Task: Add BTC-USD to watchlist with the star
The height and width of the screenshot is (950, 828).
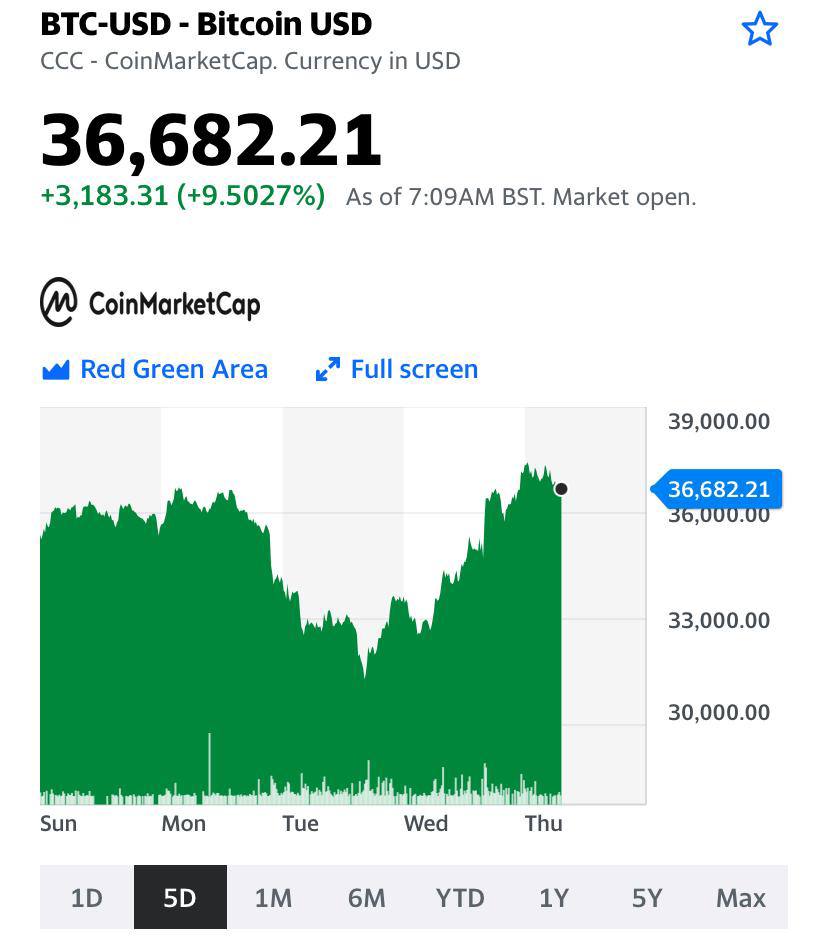Action: (x=759, y=29)
